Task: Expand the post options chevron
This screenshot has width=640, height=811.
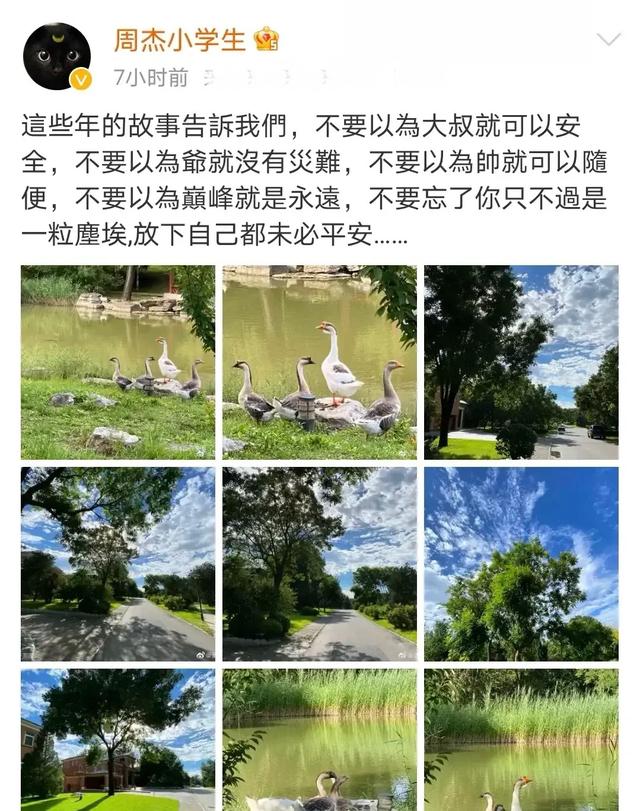Action: (608, 40)
